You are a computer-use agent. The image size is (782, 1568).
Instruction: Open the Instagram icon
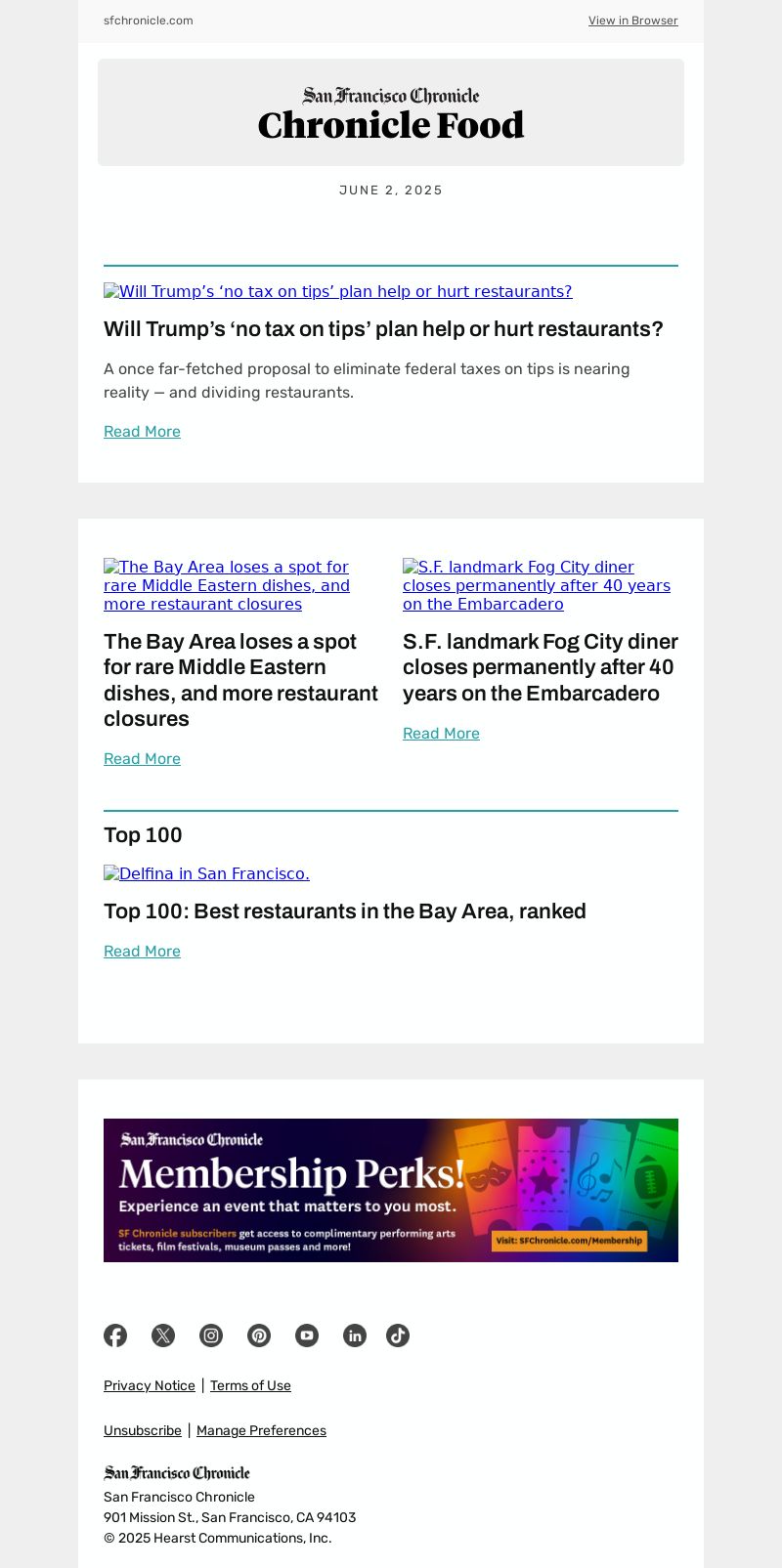pyautogui.click(x=211, y=1335)
